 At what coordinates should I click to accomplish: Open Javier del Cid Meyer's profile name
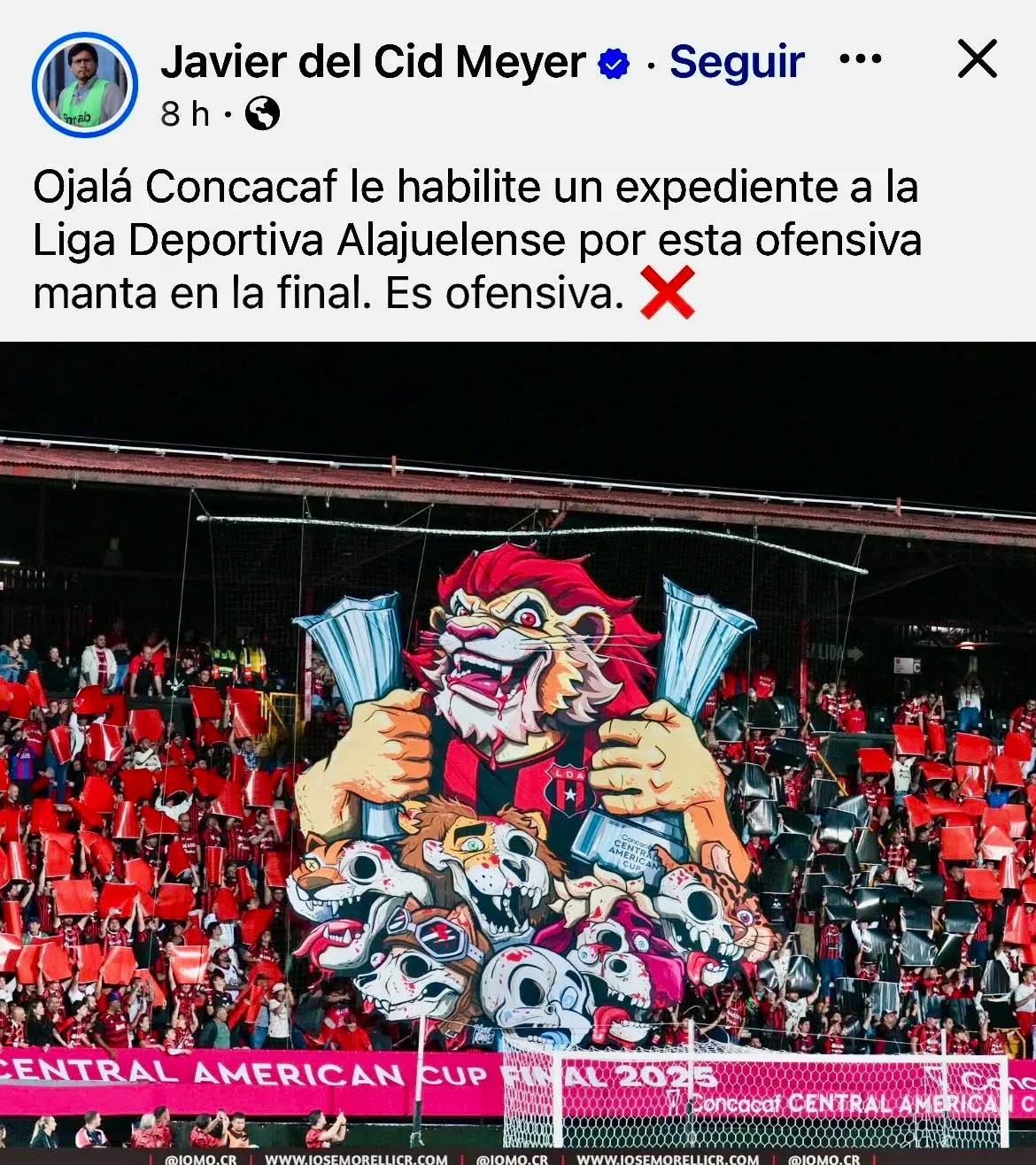tap(373, 62)
